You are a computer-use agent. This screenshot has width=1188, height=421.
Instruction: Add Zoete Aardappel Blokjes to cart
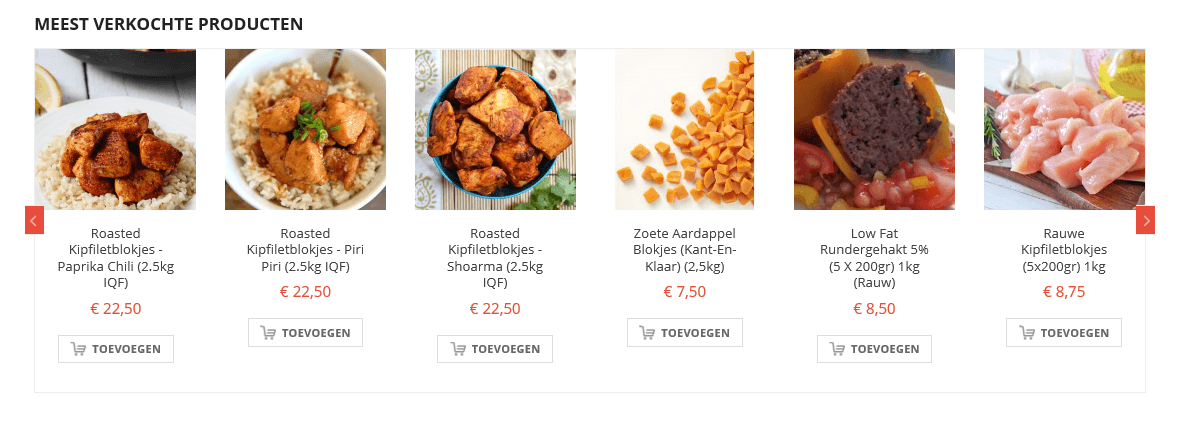click(685, 333)
